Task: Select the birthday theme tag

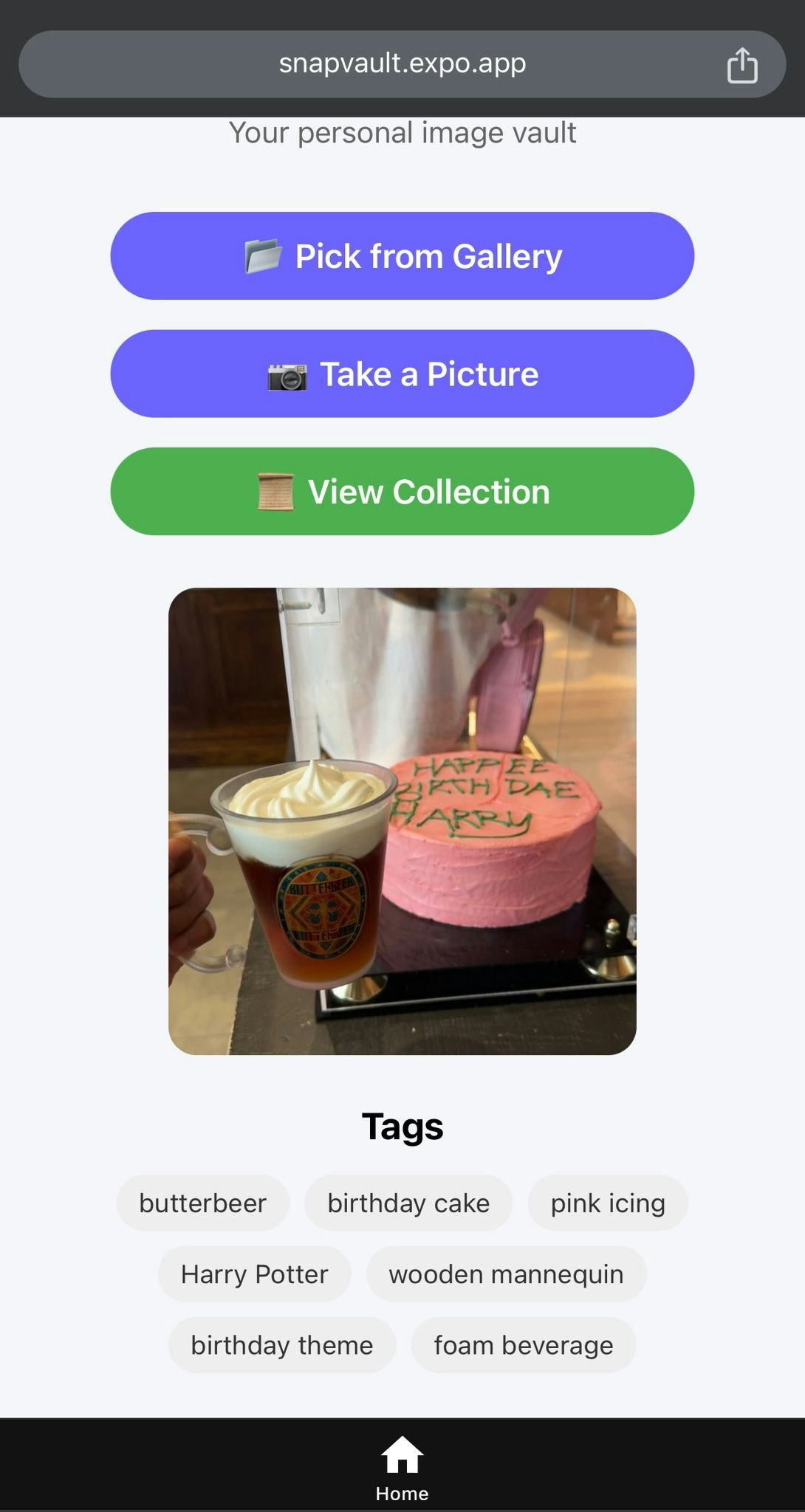Action: pos(281,1345)
